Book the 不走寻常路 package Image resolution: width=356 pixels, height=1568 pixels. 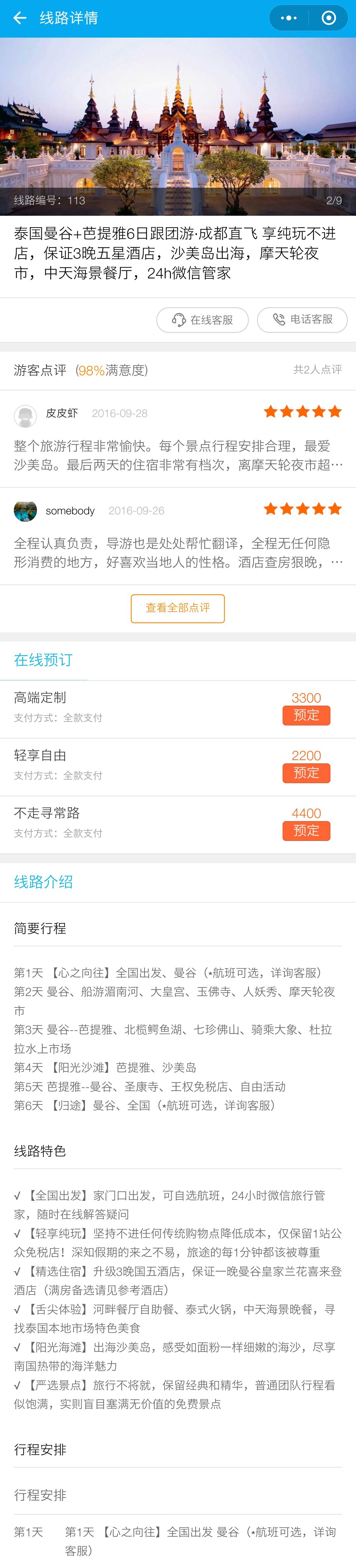click(x=306, y=831)
